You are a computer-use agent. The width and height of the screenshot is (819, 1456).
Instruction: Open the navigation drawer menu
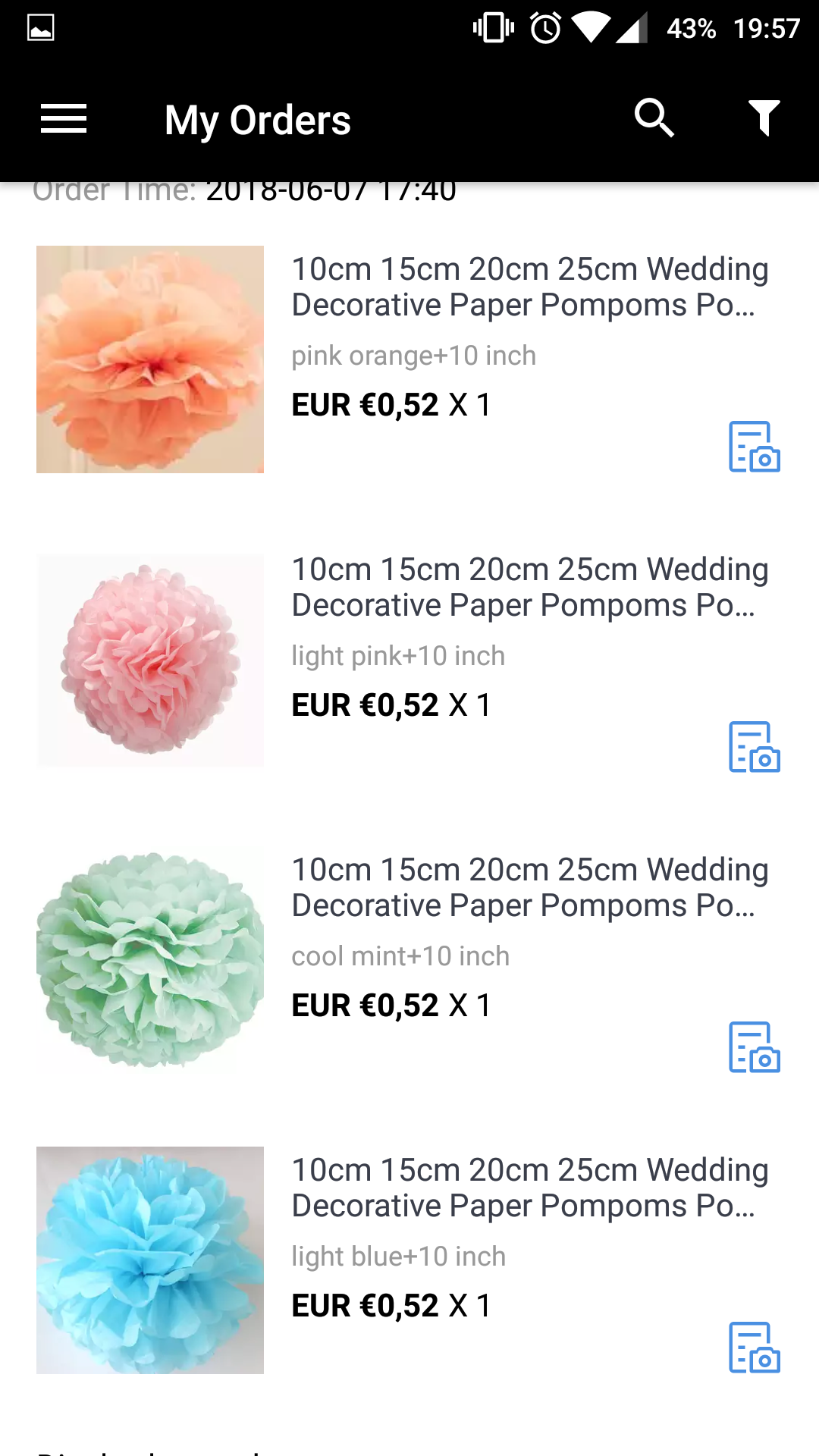[64, 119]
